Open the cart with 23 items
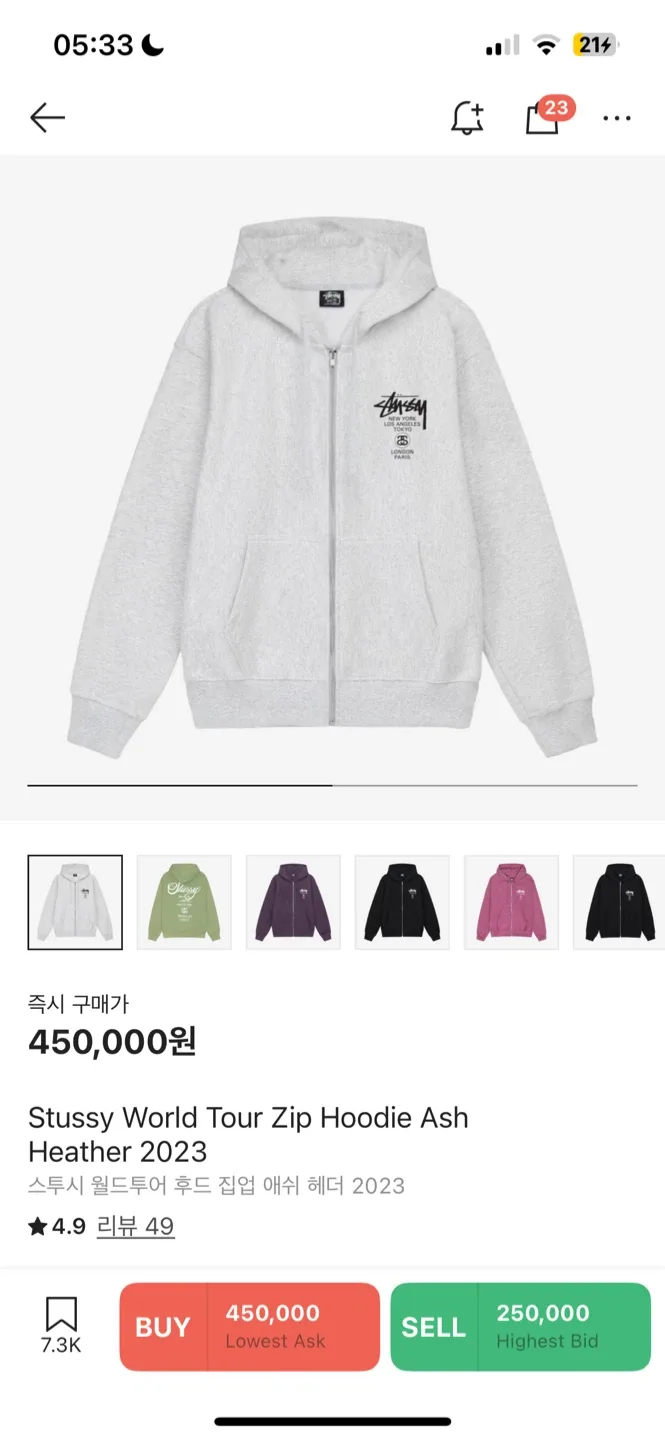The height and width of the screenshot is (1440, 665). tap(543, 118)
